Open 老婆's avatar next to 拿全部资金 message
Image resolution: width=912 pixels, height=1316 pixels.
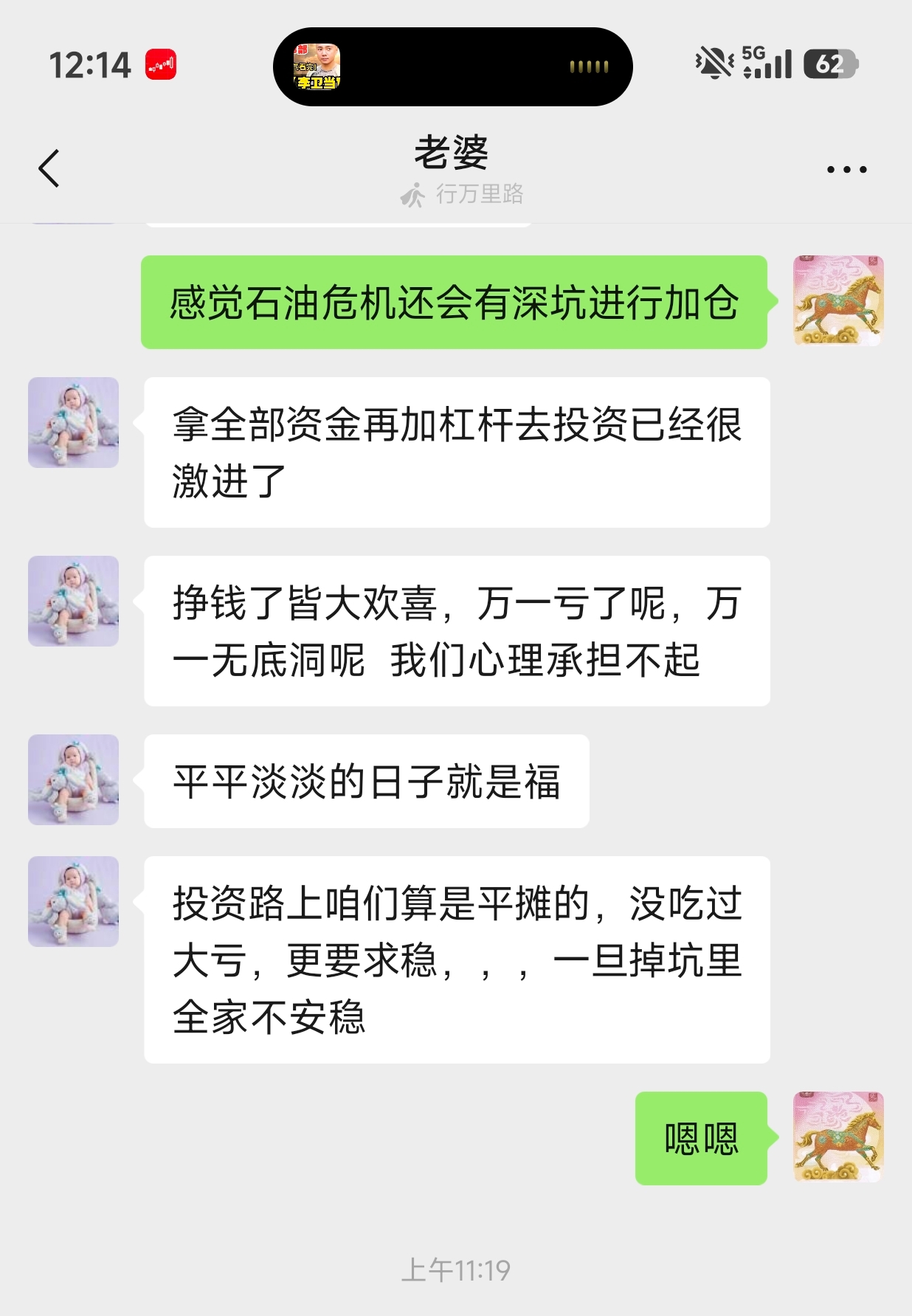click(73, 422)
